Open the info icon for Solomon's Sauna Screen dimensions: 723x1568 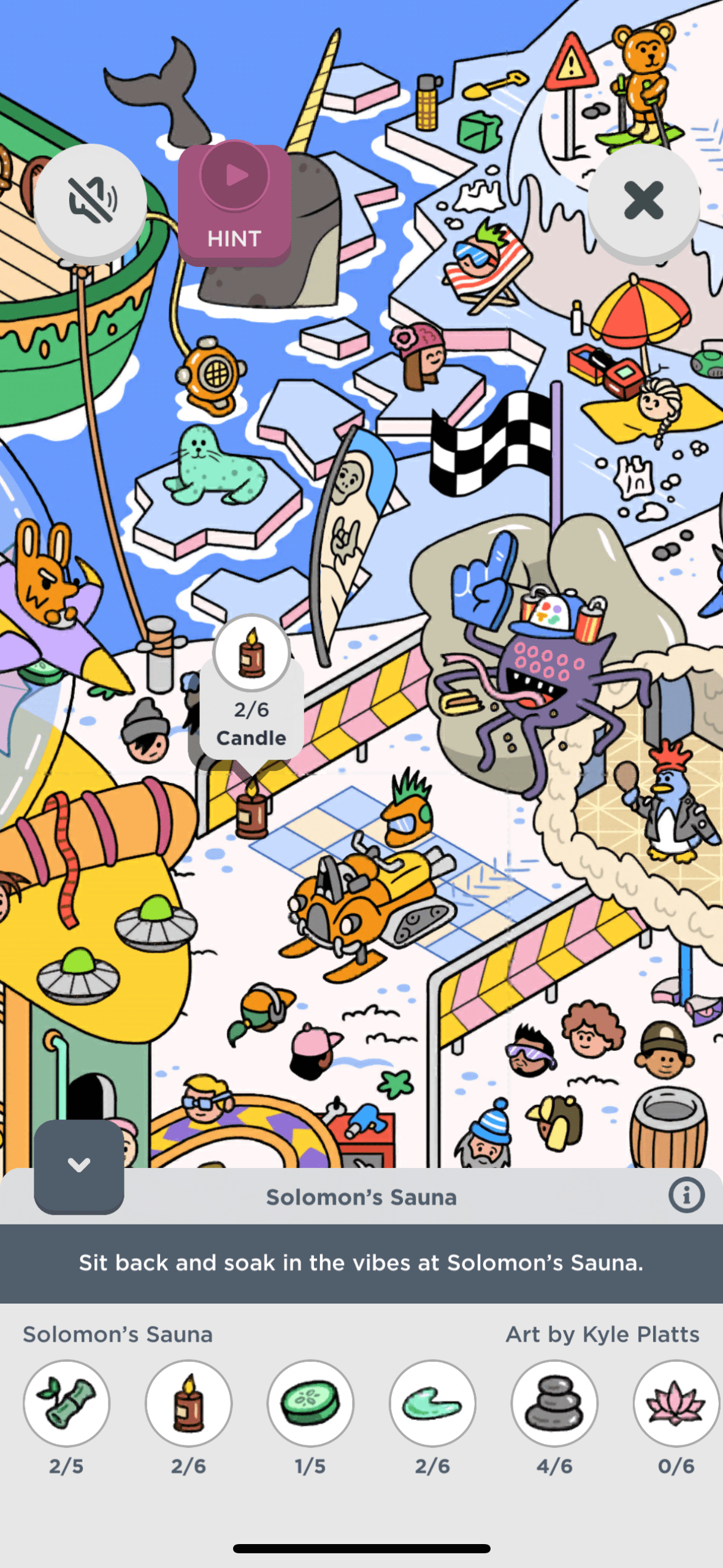click(686, 1196)
